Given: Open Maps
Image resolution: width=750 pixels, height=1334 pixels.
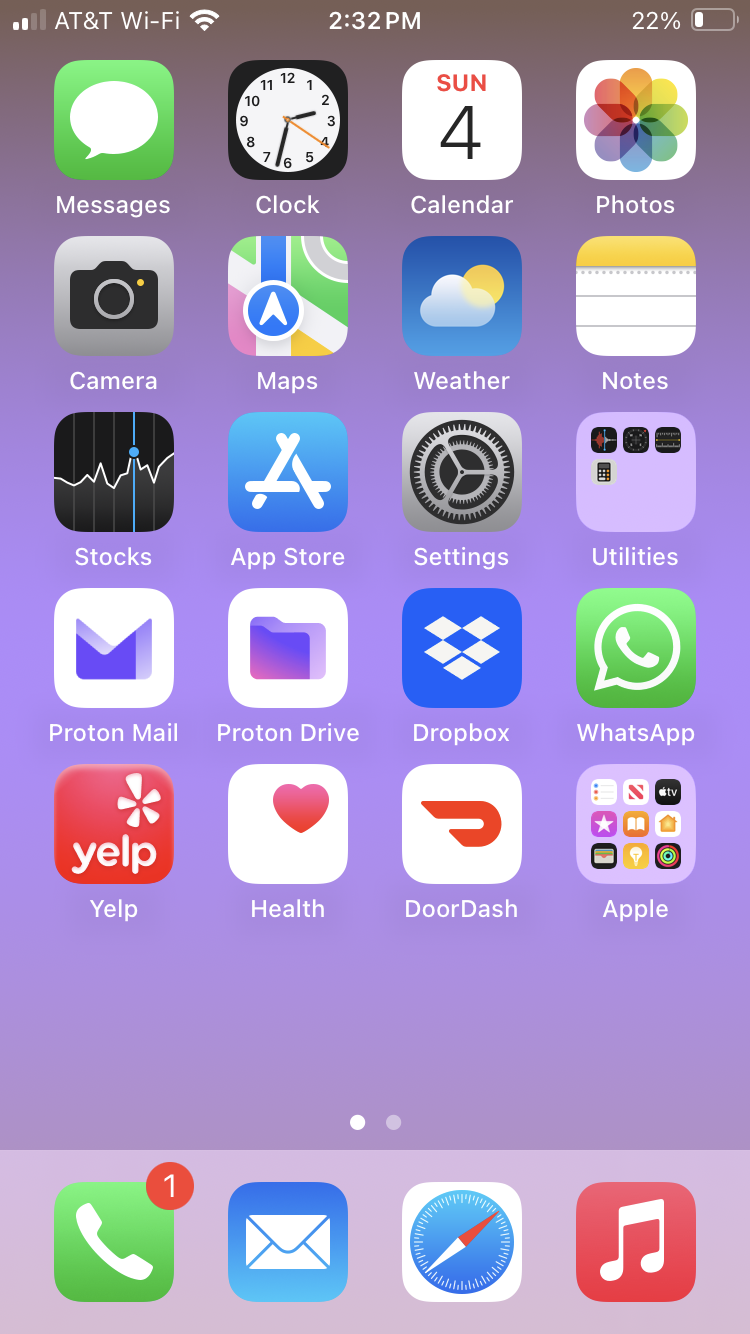Looking at the screenshot, I should pos(288,296).
